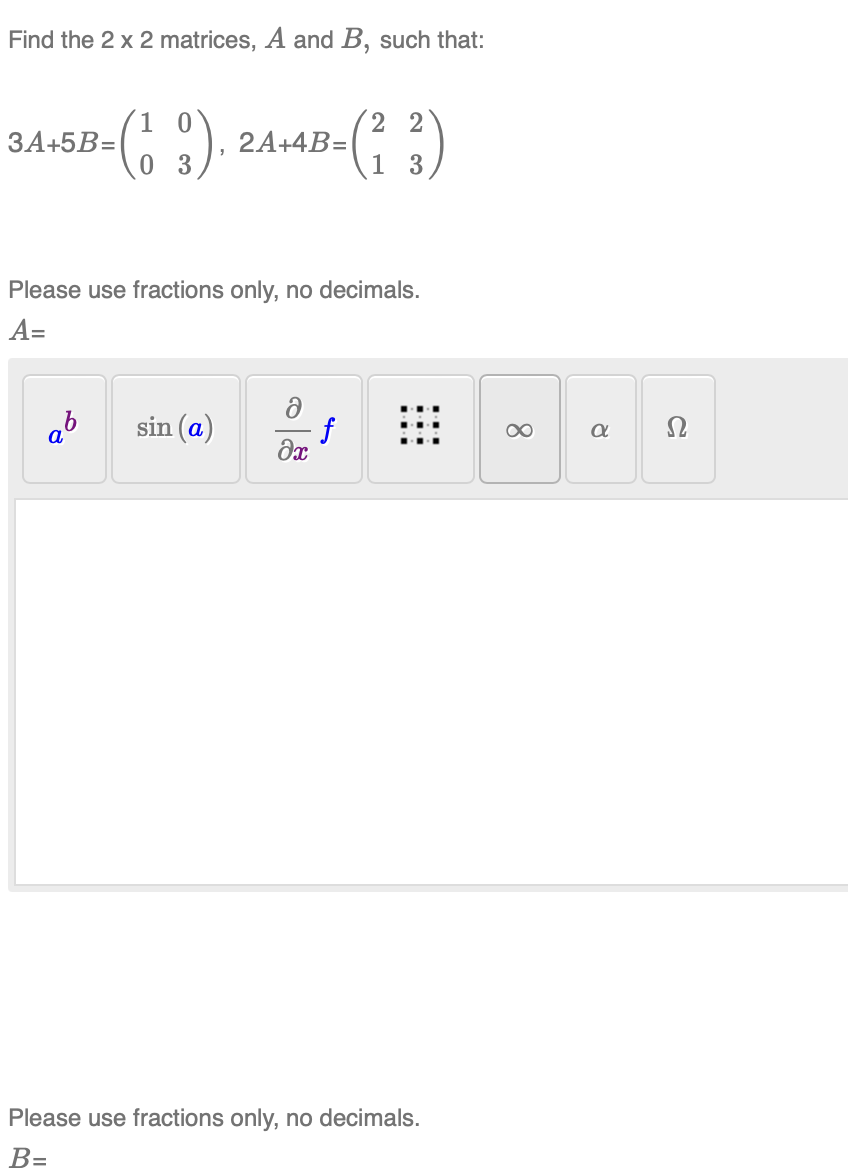Click the 3A+5B matrix equation
The height and width of the screenshot is (1176, 848).
pos(110,143)
